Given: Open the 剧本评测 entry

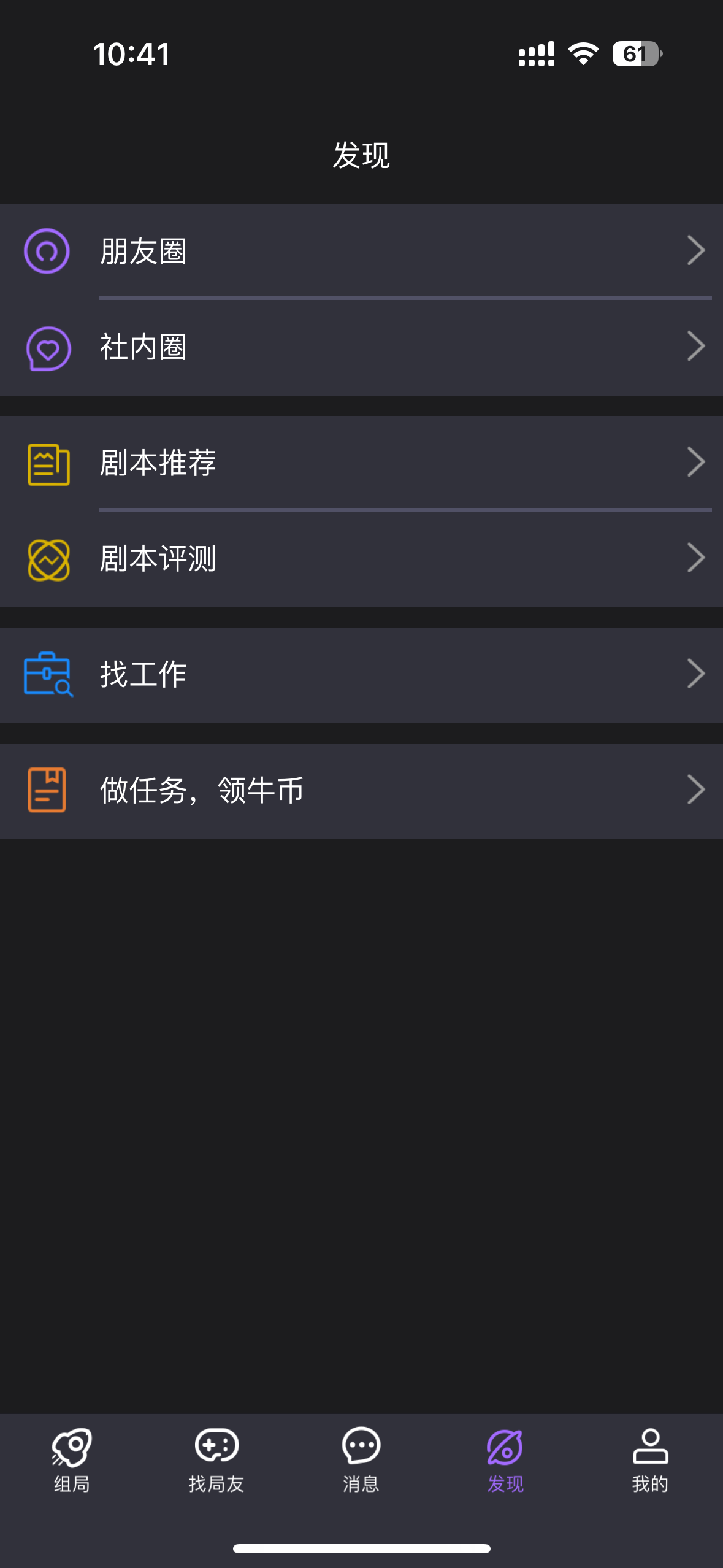Looking at the screenshot, I should pos(361,558).
